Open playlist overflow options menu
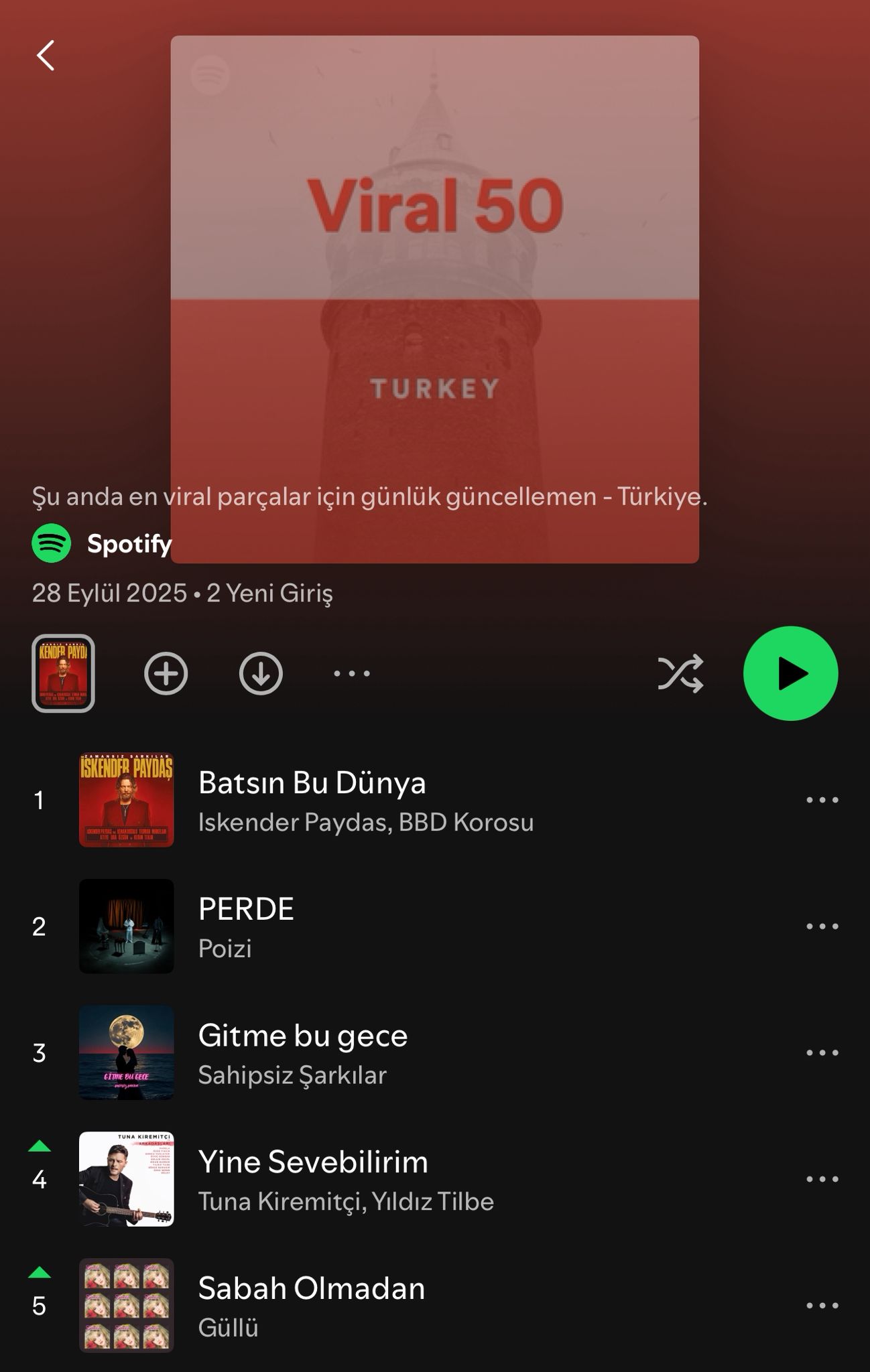Viewport: 870px width, 1372px height. coord(352,673)
